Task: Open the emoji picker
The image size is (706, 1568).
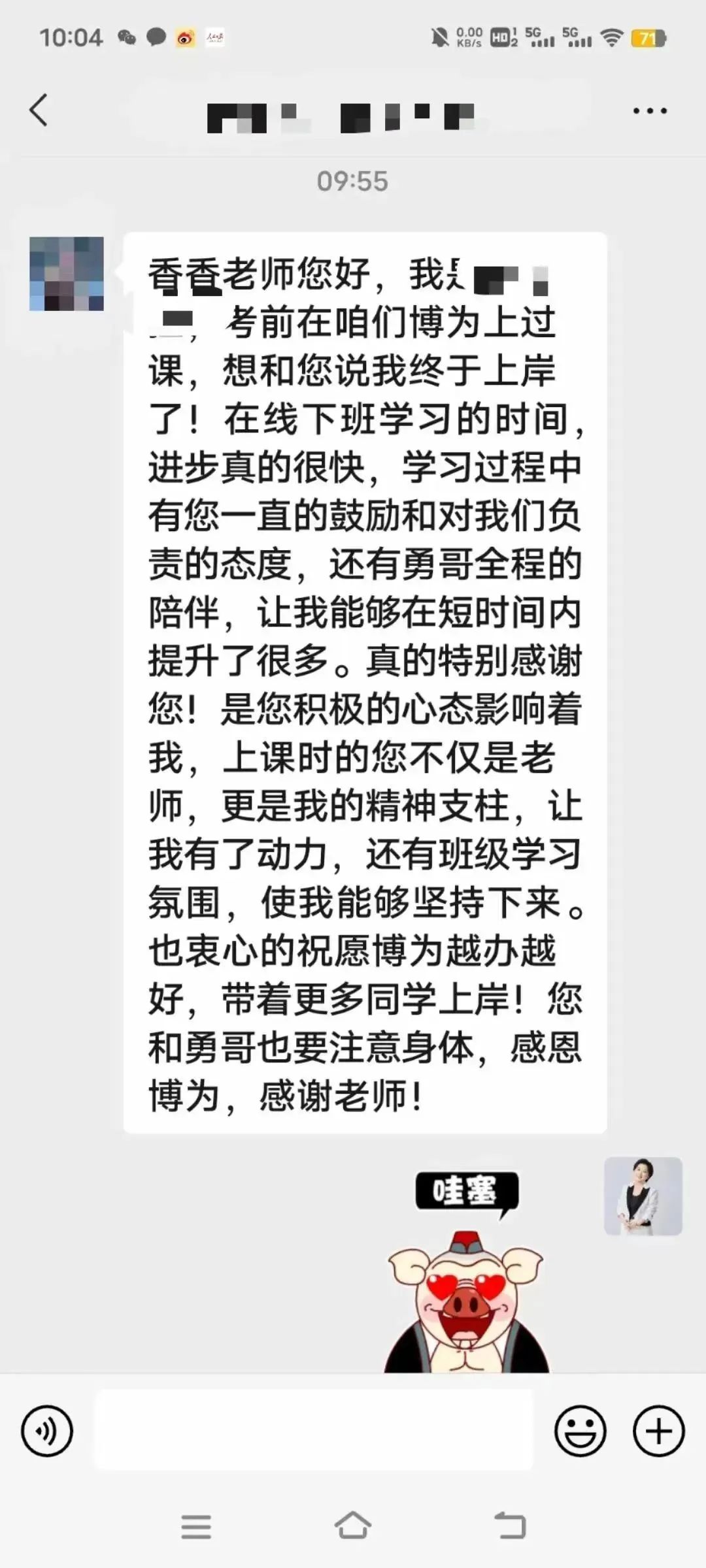Action: pos(580,1430)
